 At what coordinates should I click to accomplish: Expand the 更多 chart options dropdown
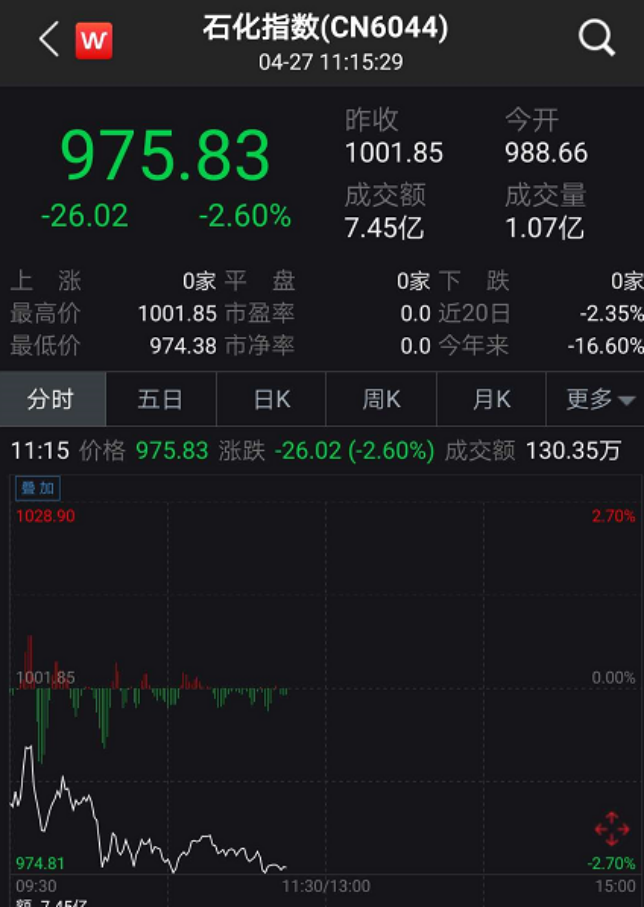click(600, 400)
